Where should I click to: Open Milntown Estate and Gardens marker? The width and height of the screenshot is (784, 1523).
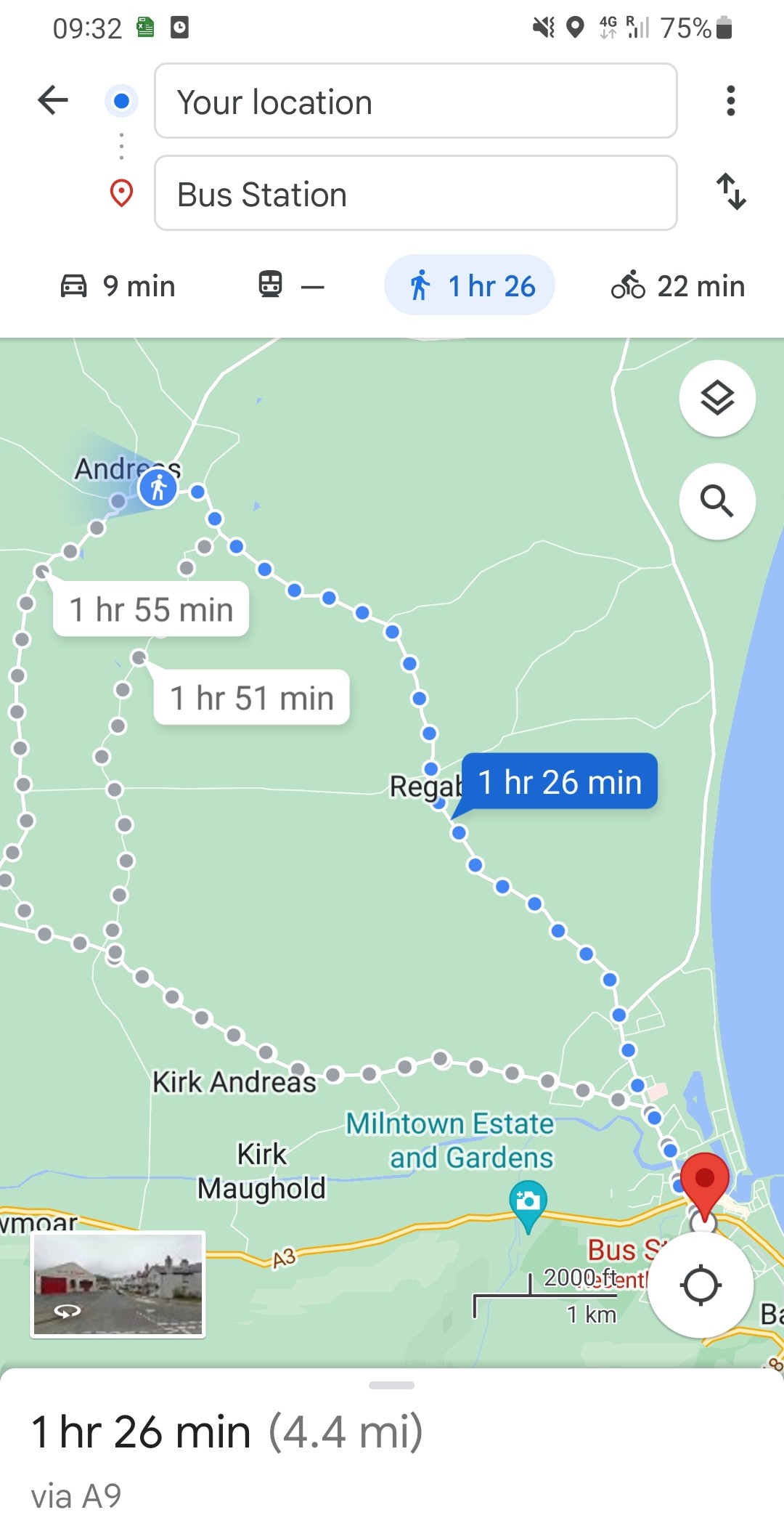pos(528,1201)
